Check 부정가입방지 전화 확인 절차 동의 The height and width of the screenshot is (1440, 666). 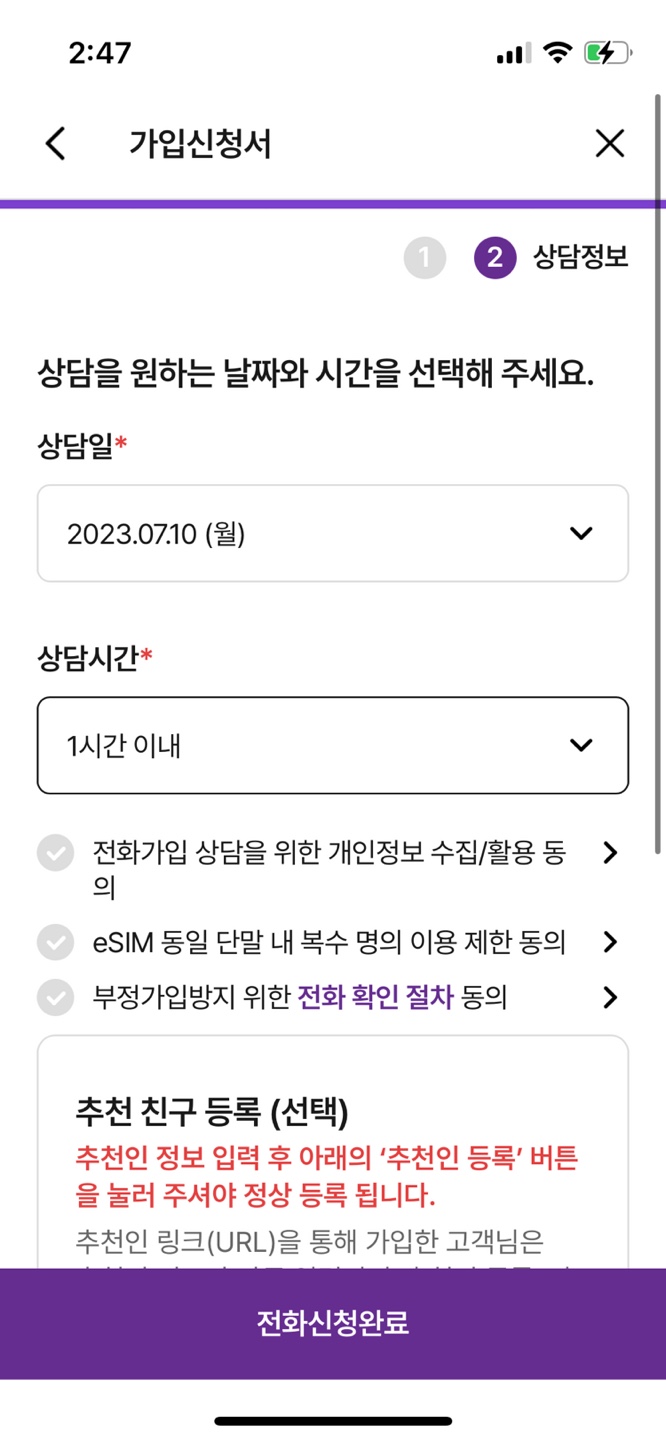55,997
